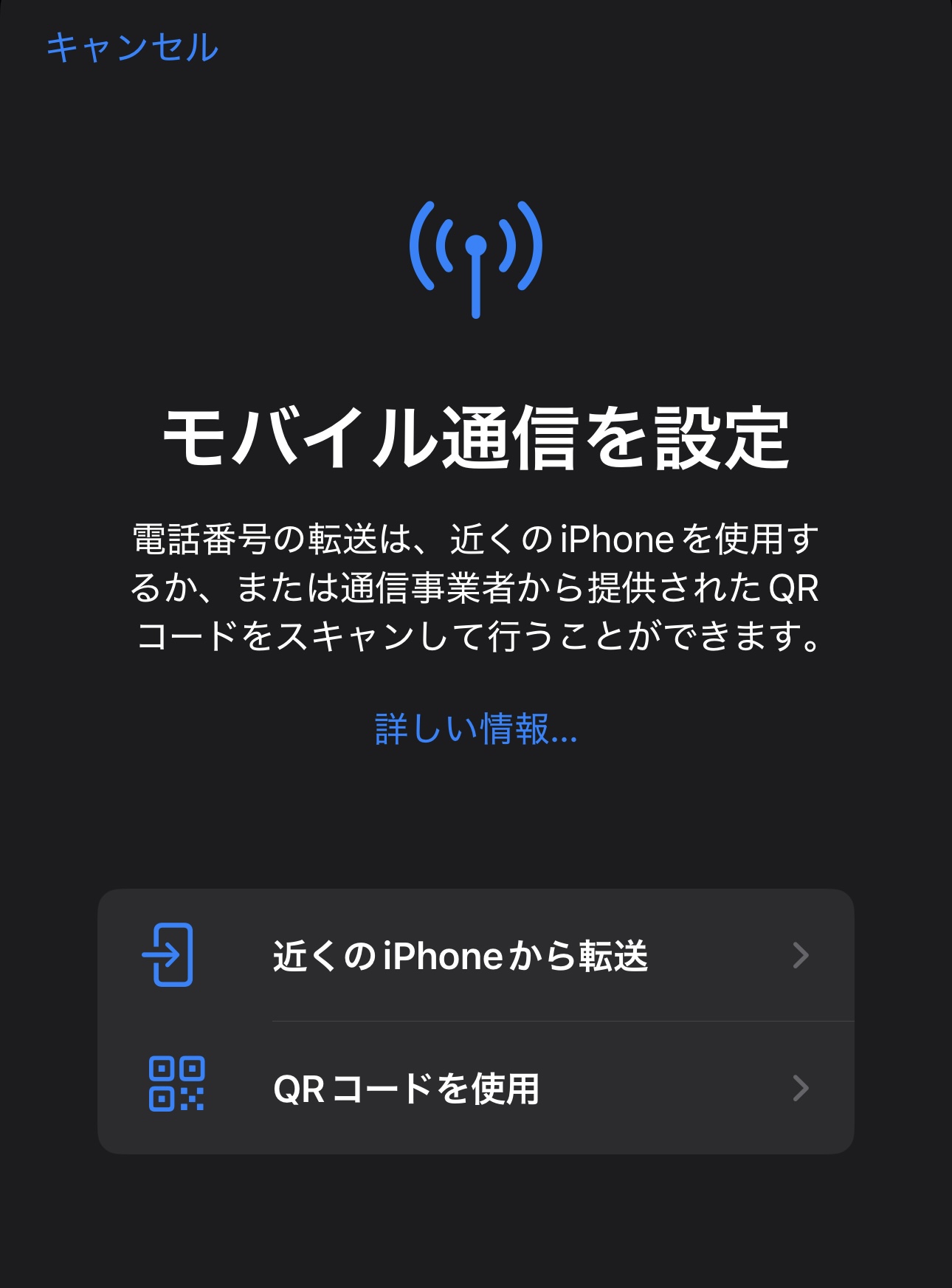This screenshot has width=952, height=1288.
Task: Open the 詳しい情報… link
Action: point(476,729)
